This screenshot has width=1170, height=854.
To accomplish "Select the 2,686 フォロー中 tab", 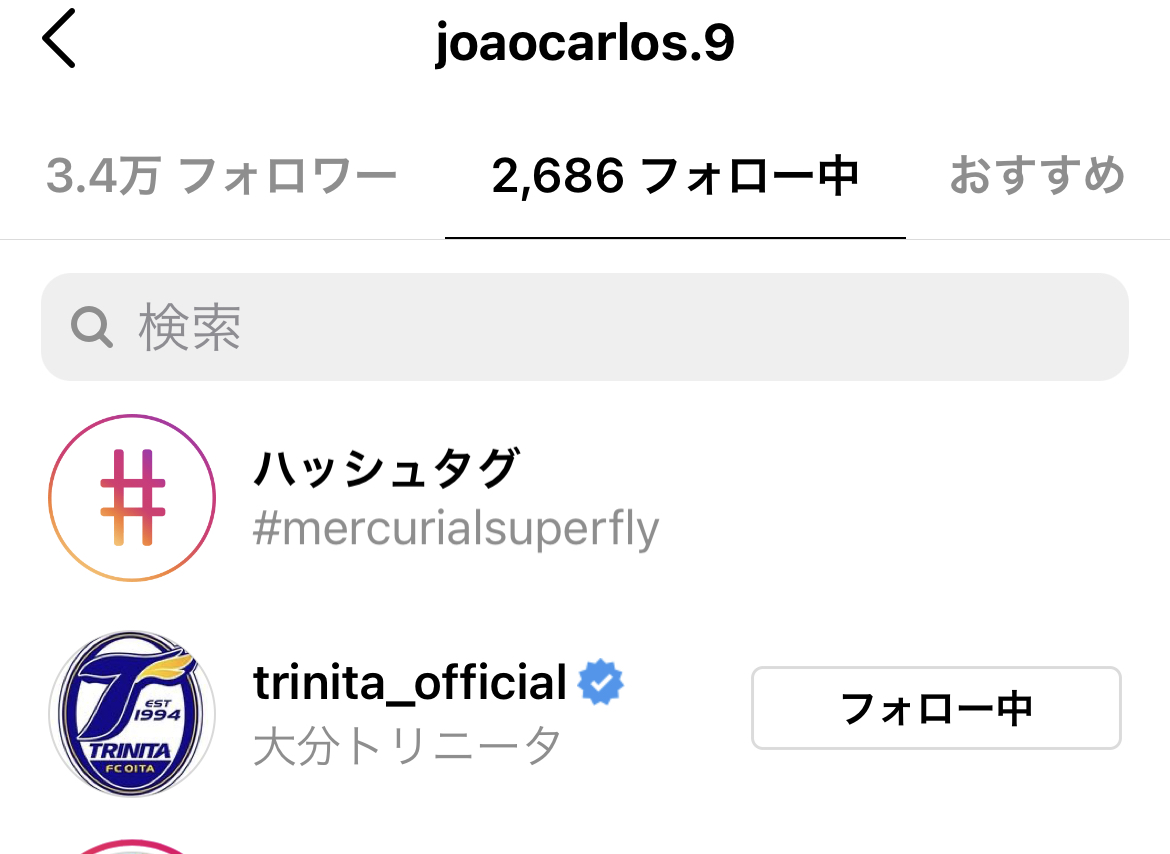I will tap(675, 176).
